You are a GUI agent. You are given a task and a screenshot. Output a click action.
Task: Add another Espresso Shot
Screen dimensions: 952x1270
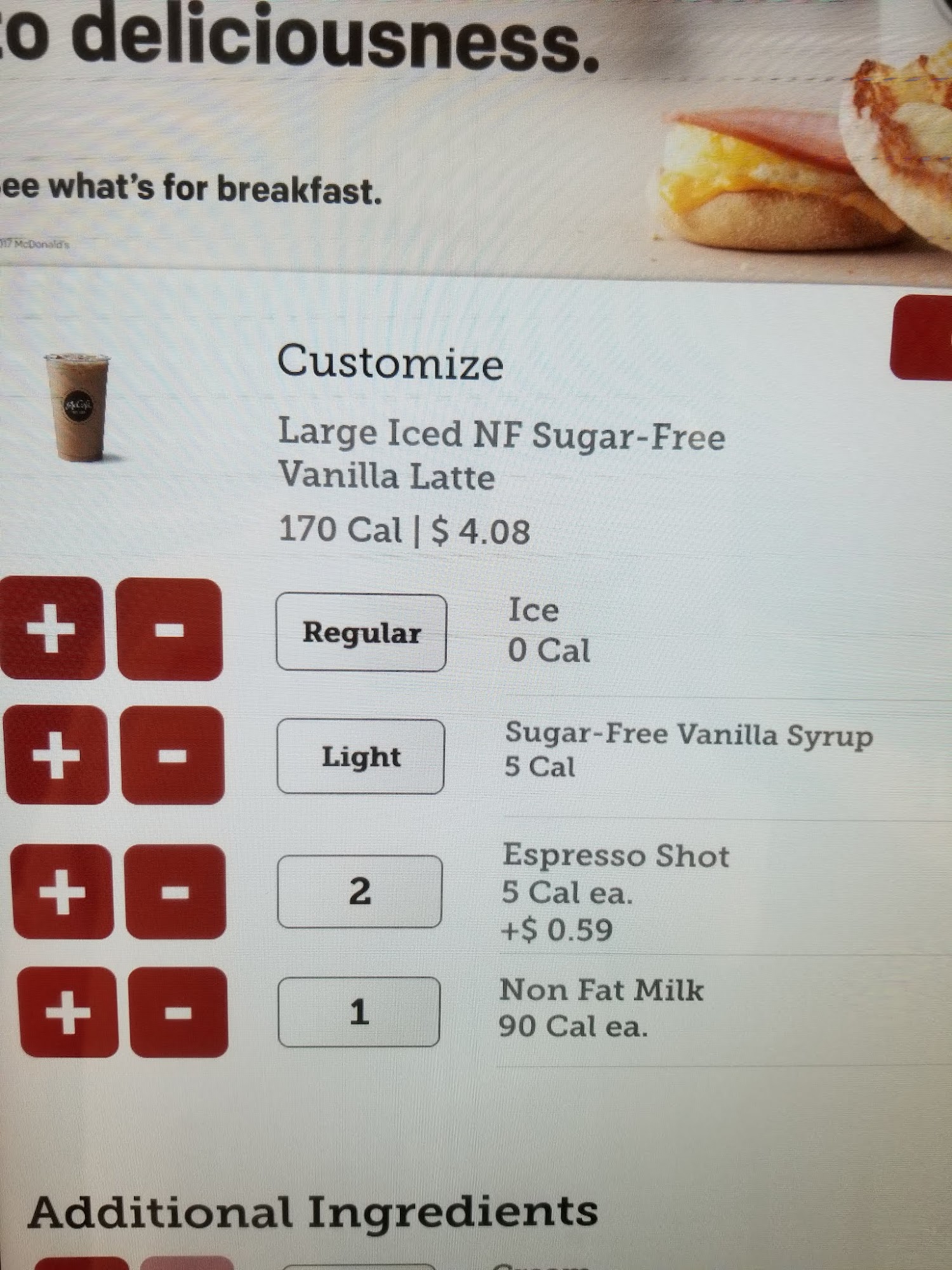[62, 892]
